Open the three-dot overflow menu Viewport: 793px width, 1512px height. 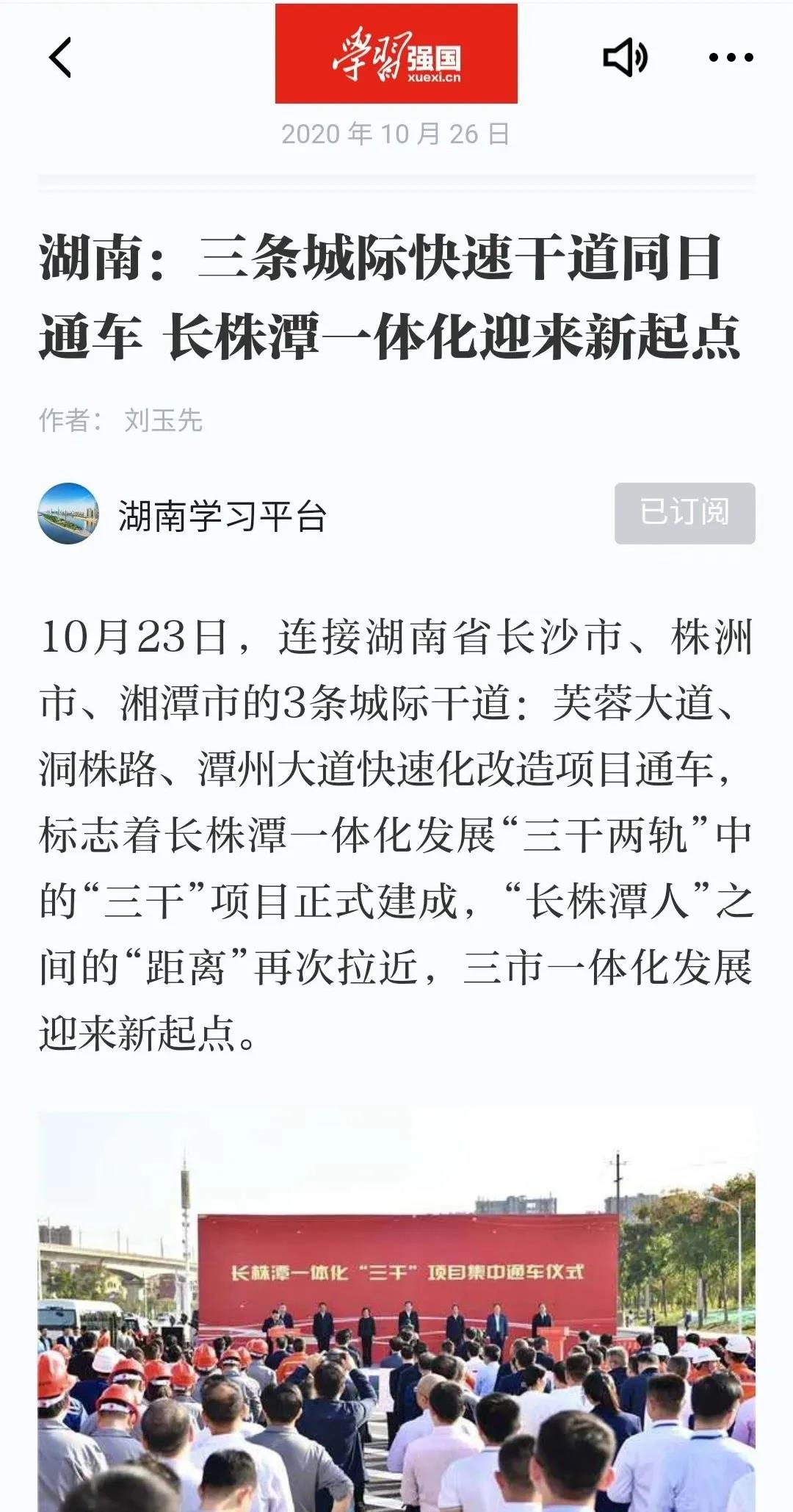731,57
